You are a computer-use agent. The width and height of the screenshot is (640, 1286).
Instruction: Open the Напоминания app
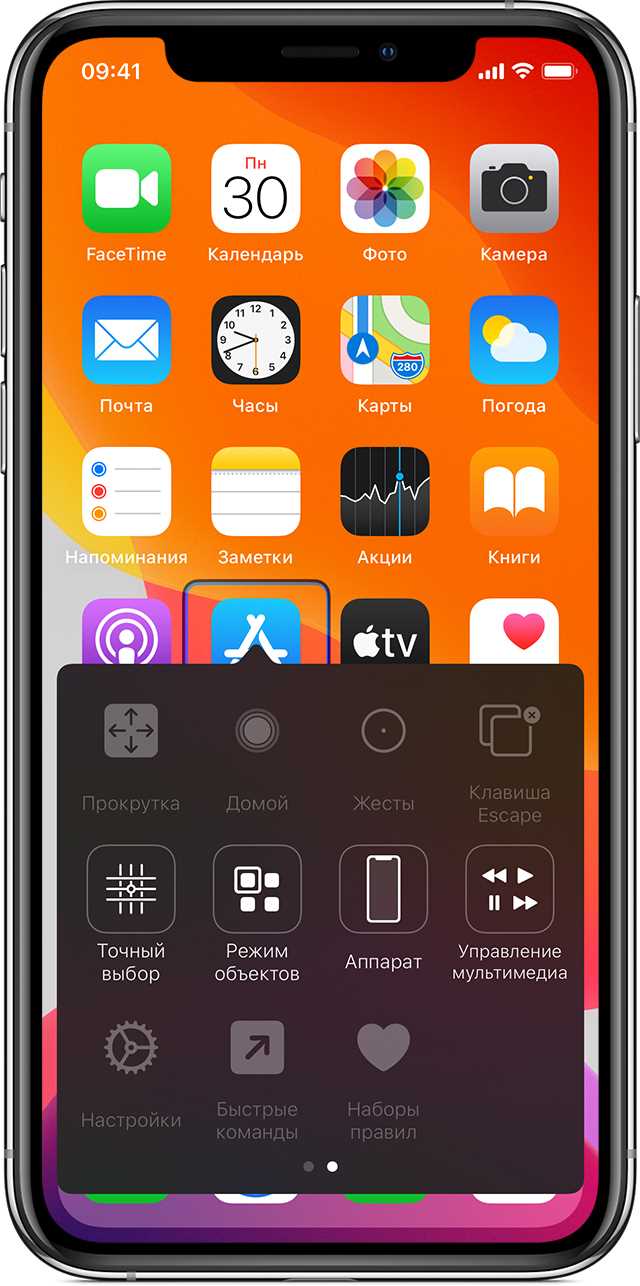tap(126, 491)
